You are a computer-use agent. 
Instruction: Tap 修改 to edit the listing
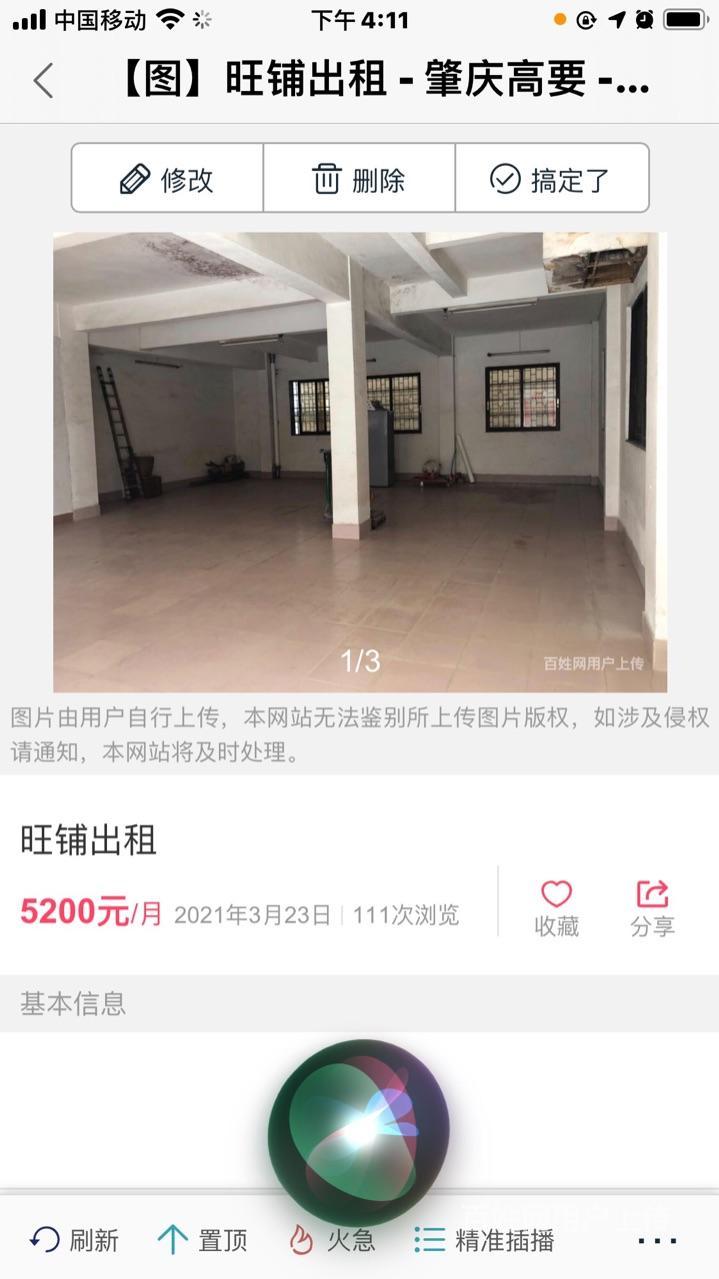pos(167,179)
